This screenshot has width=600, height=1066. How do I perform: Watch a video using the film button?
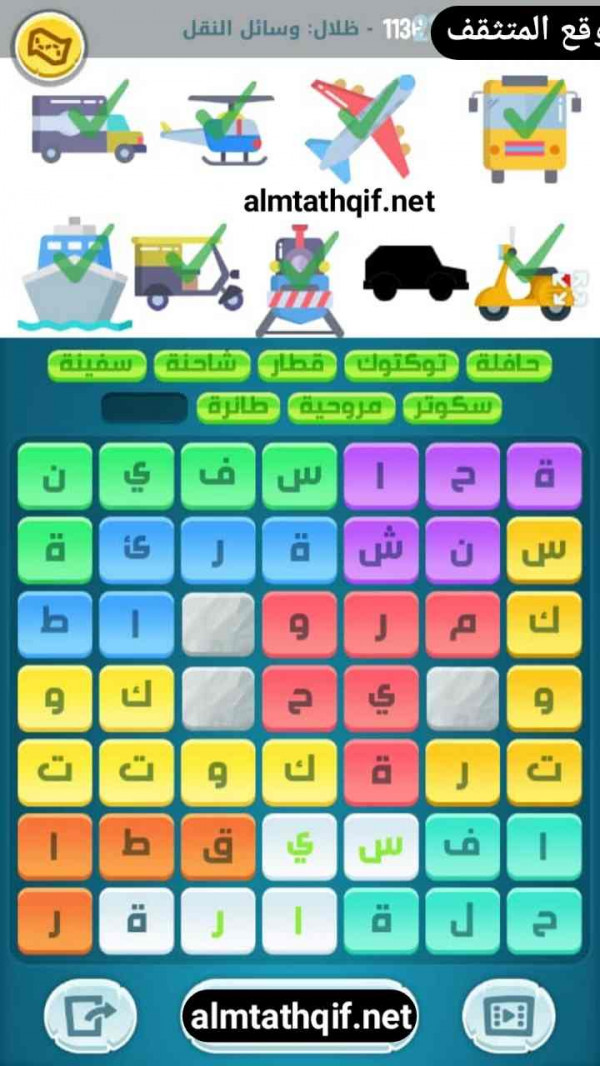[504, 1018]
